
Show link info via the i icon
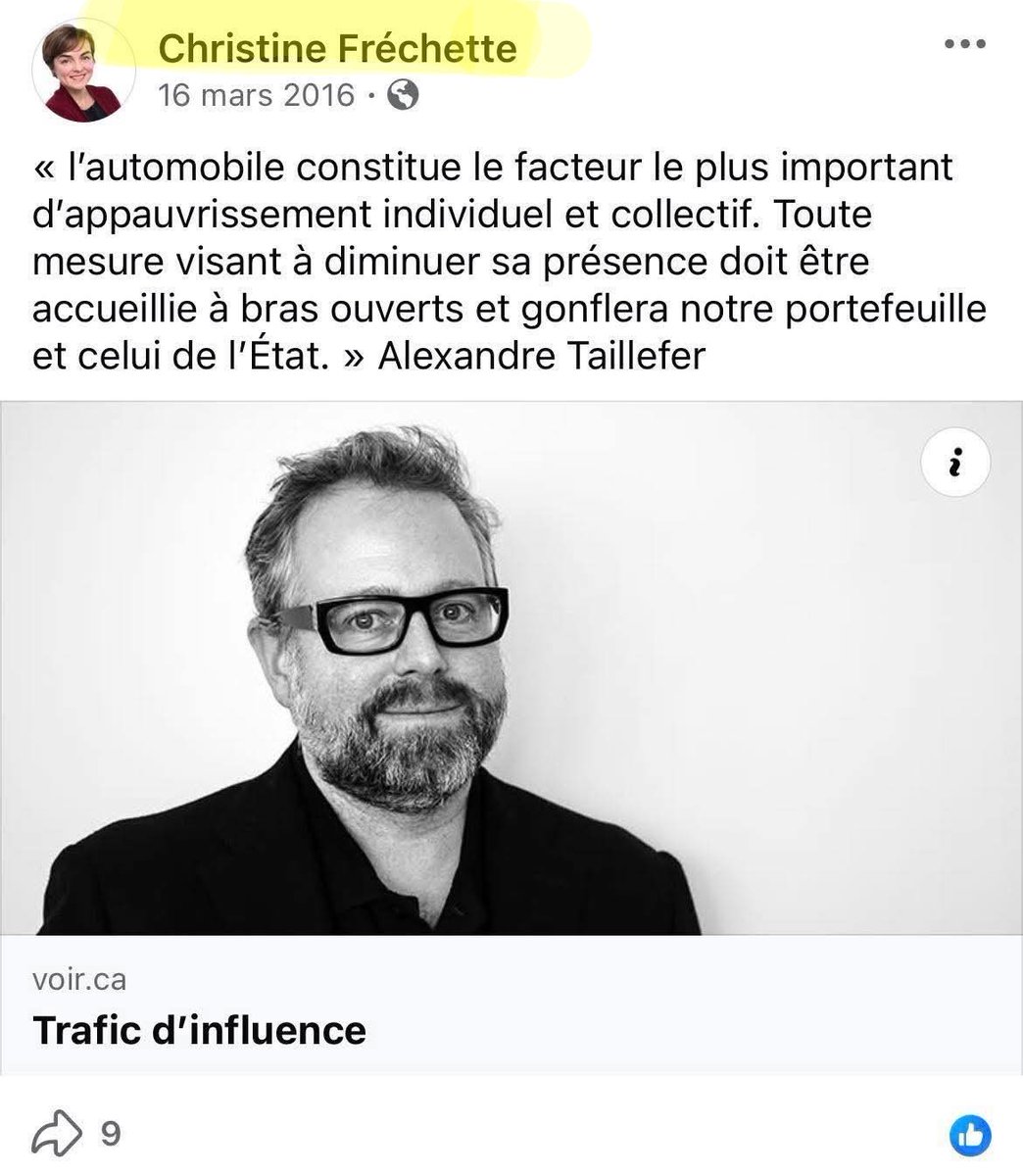[955, 462]
